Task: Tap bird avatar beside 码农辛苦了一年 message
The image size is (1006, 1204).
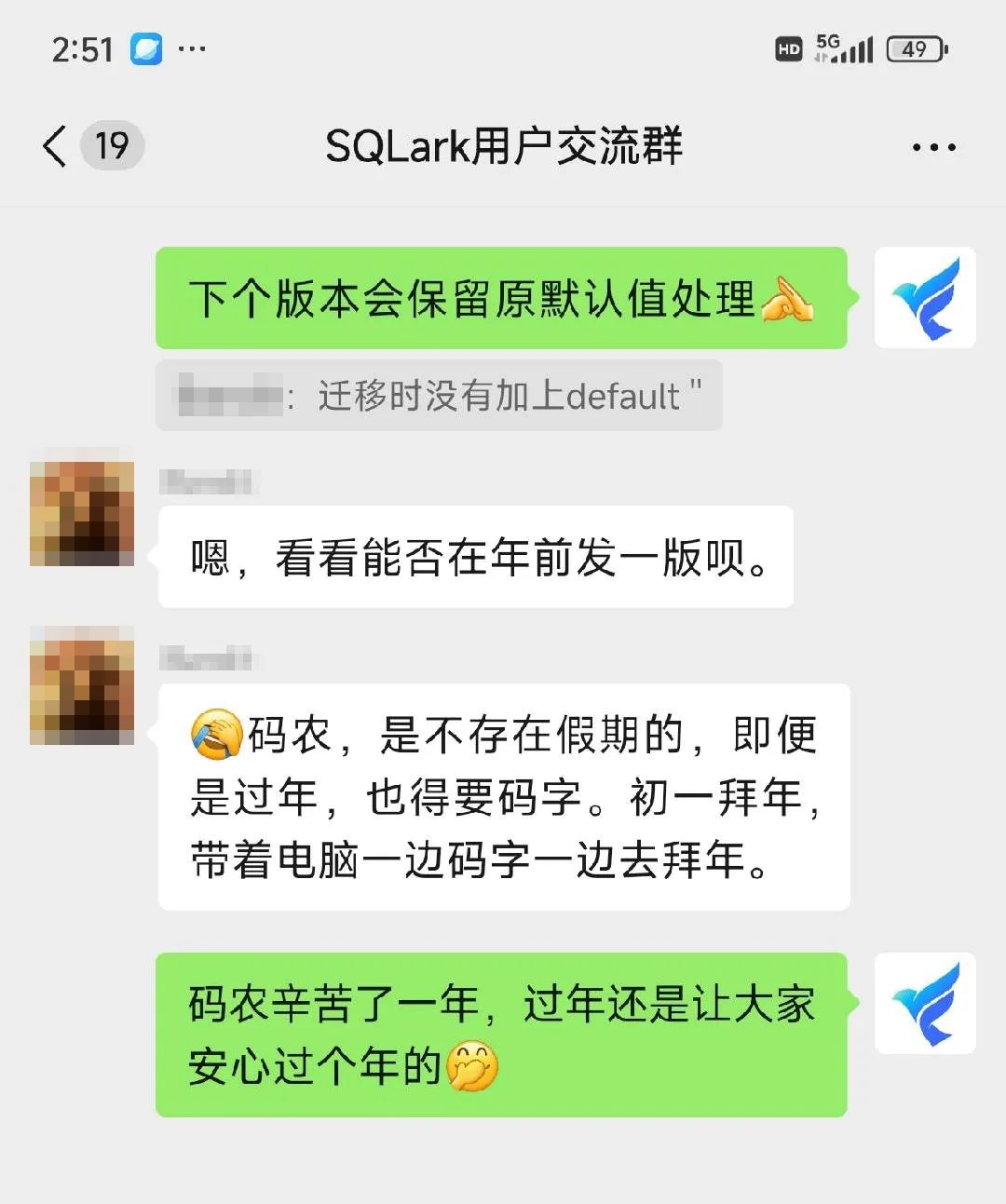Action: [x=924, y=1004]
